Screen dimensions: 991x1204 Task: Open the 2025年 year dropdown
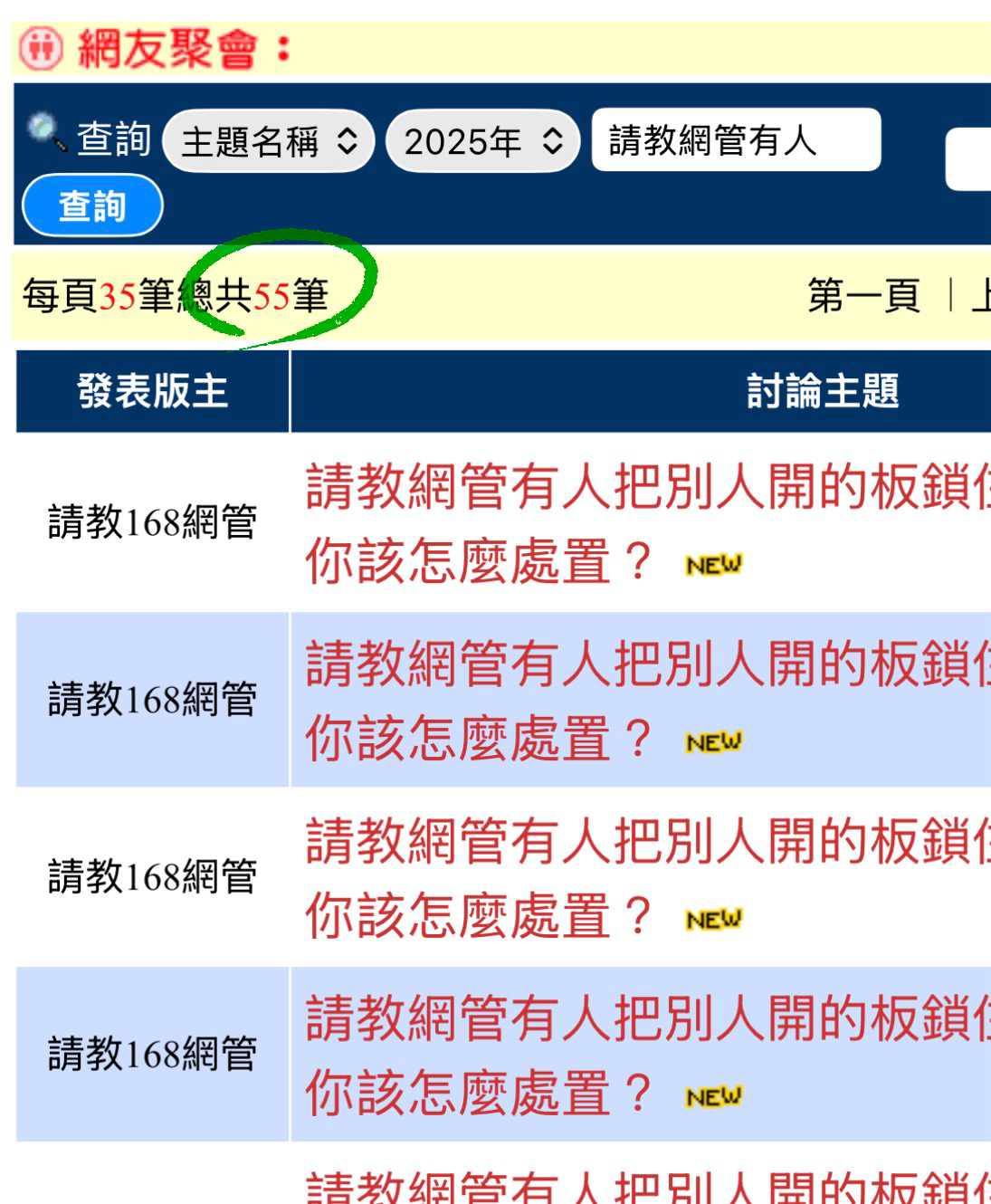[482, 142]
